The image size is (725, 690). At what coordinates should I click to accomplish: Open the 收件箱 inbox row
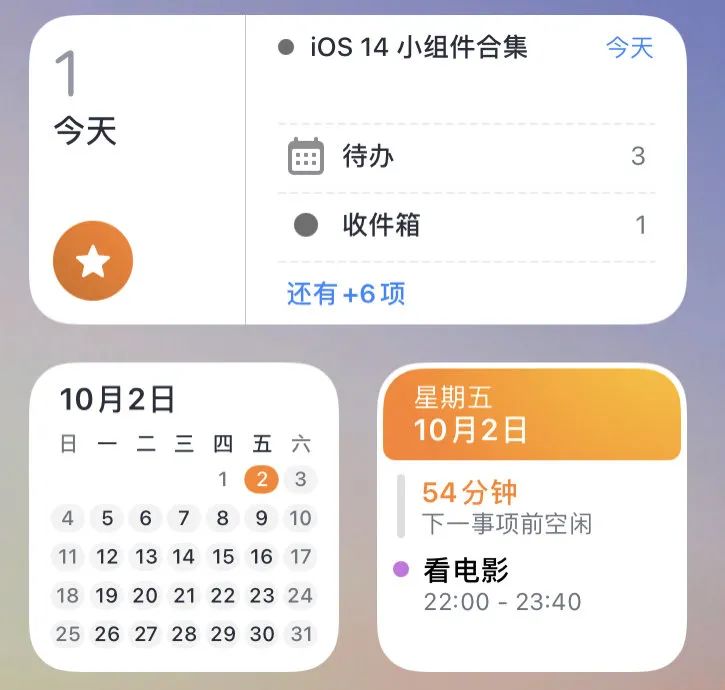(x=466, y=225)
